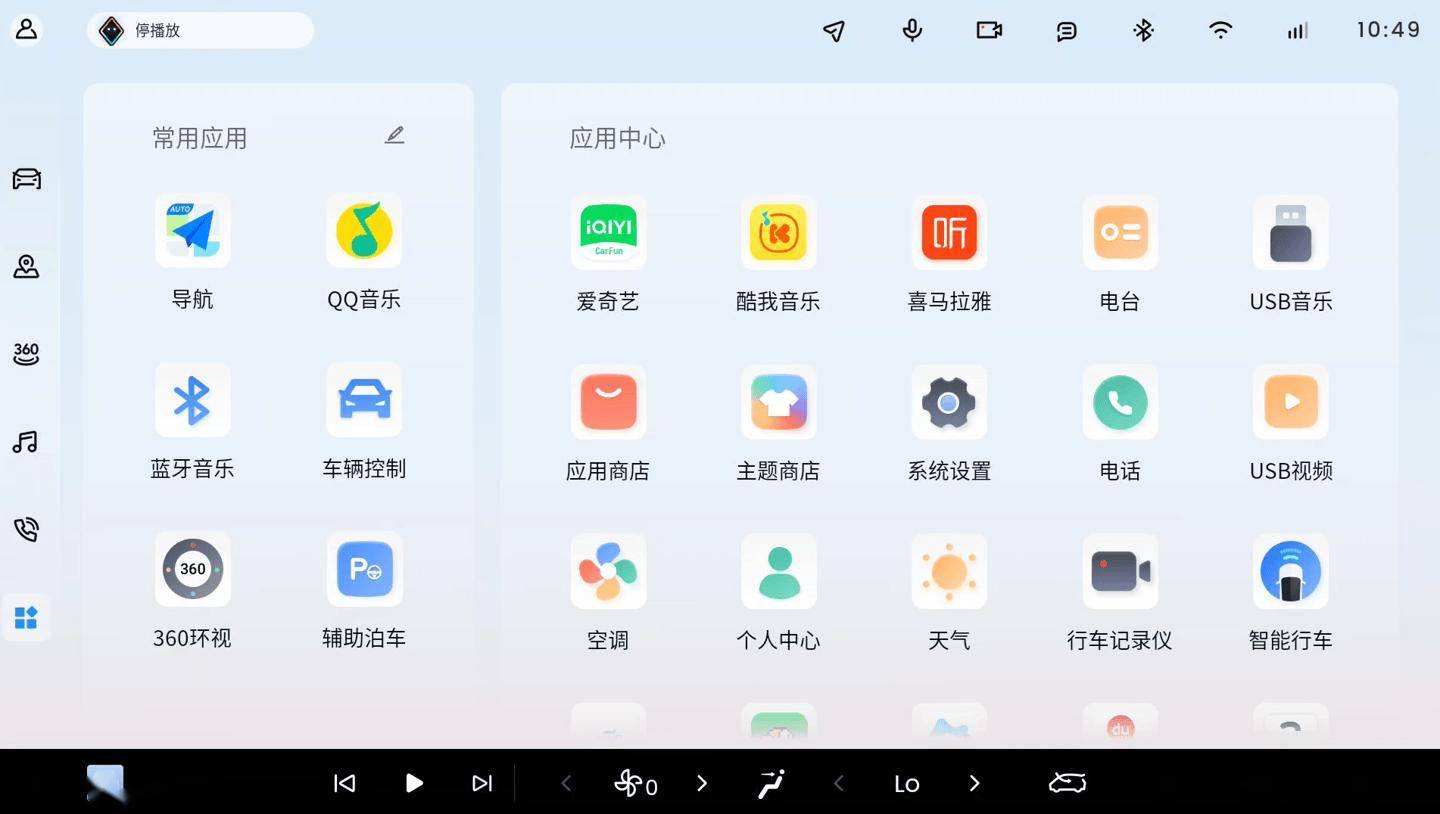
Task: Open 辅助泊车 parking assist
Action: (x=363, y=569)
